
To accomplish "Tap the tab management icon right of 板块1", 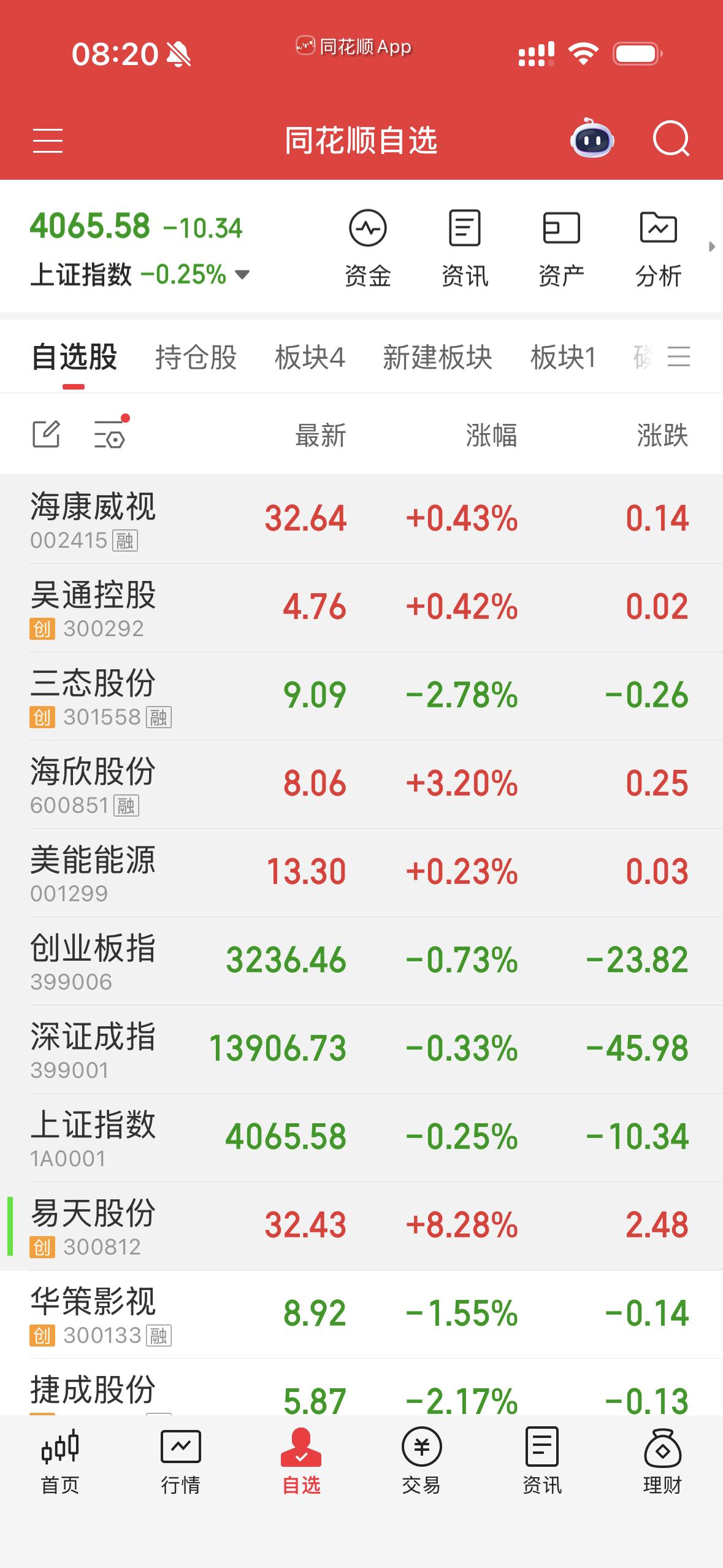I will 678,357.
